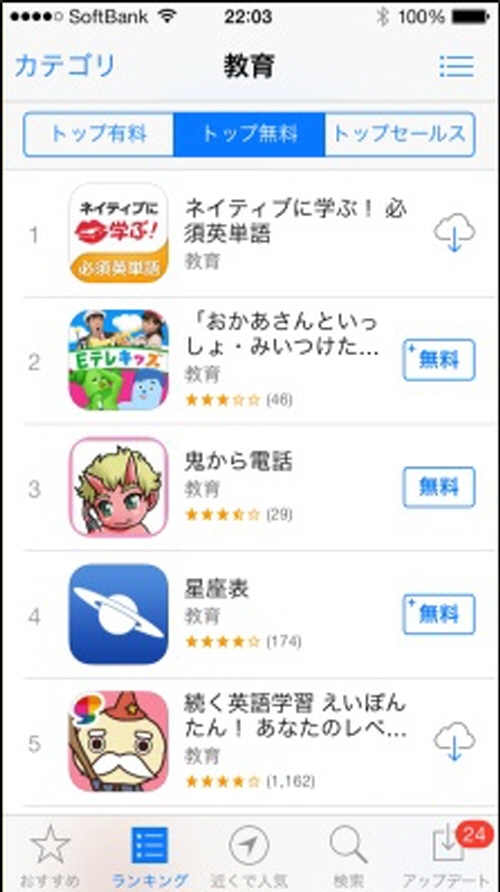Tap 無料 button for 鬼から電話

click(439, 487)
